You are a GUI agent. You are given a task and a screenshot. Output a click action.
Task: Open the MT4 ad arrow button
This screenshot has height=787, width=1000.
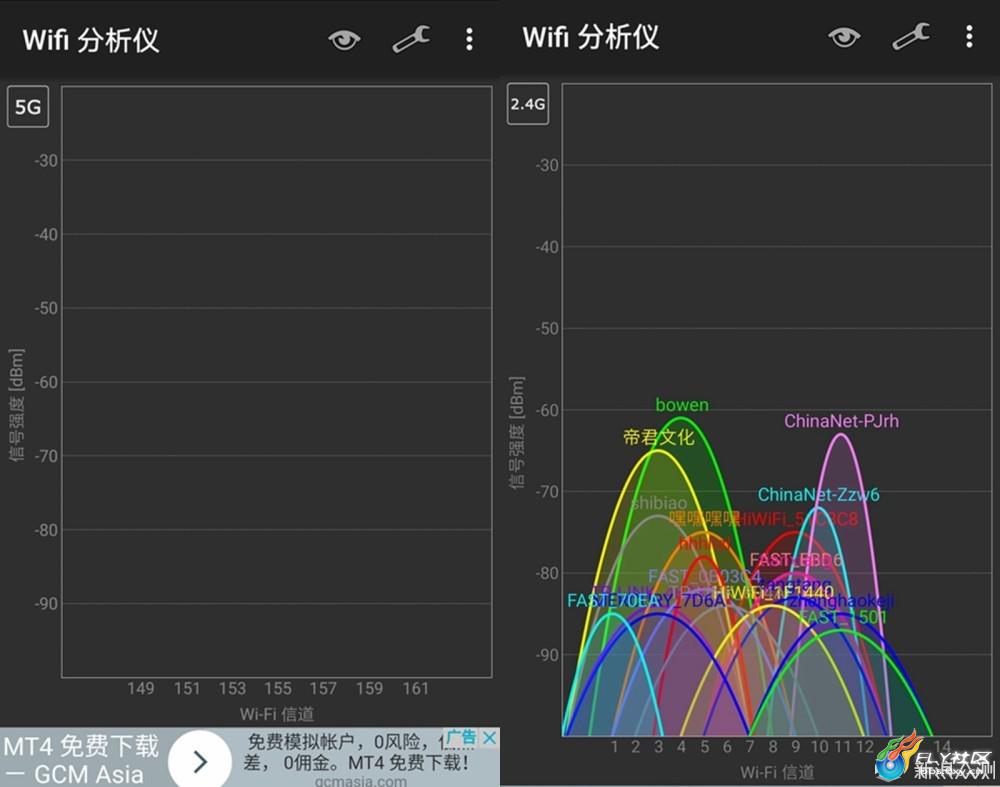tap(200, 762)
